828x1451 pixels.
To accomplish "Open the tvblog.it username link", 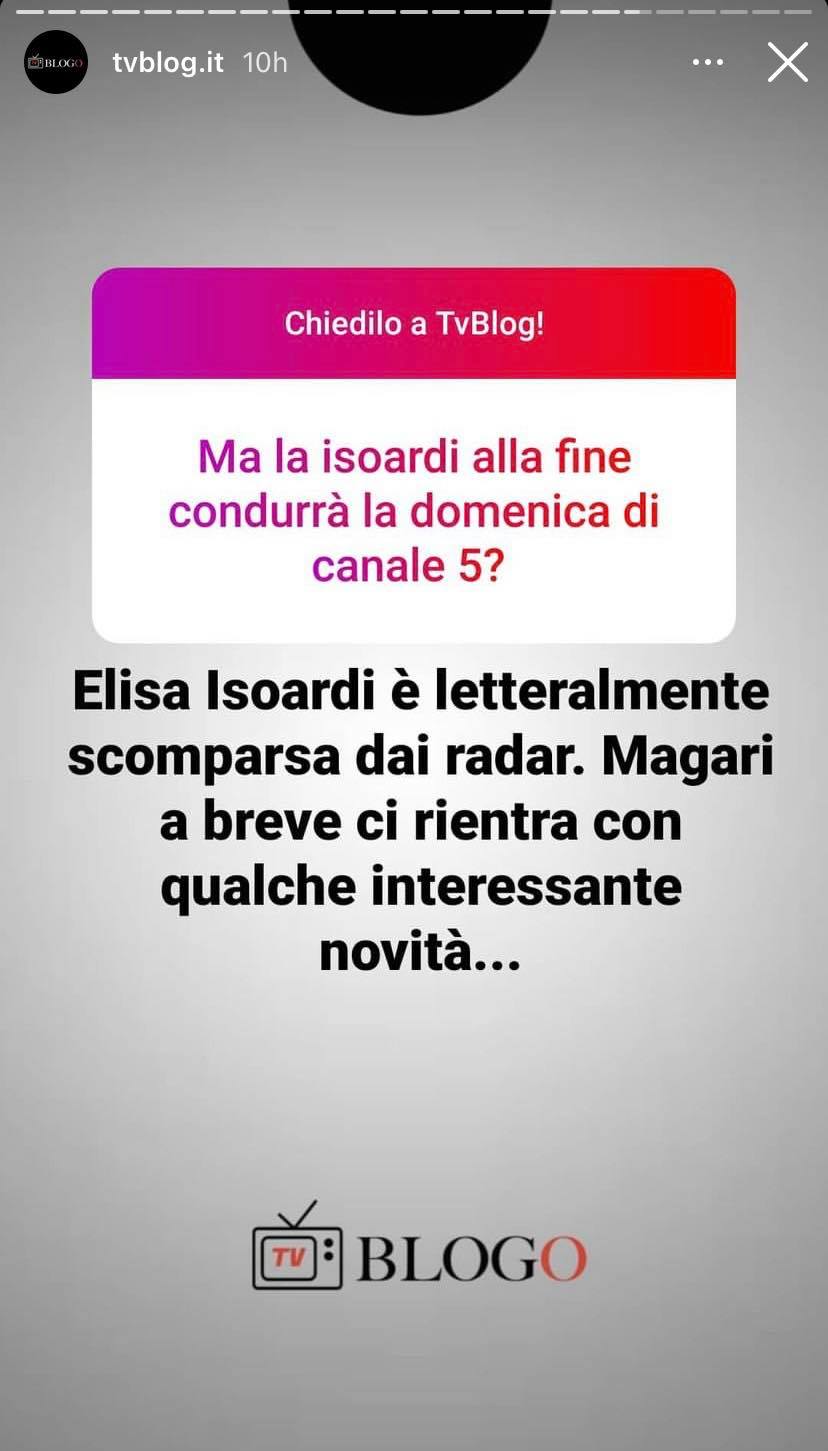I will coord(167,62).
